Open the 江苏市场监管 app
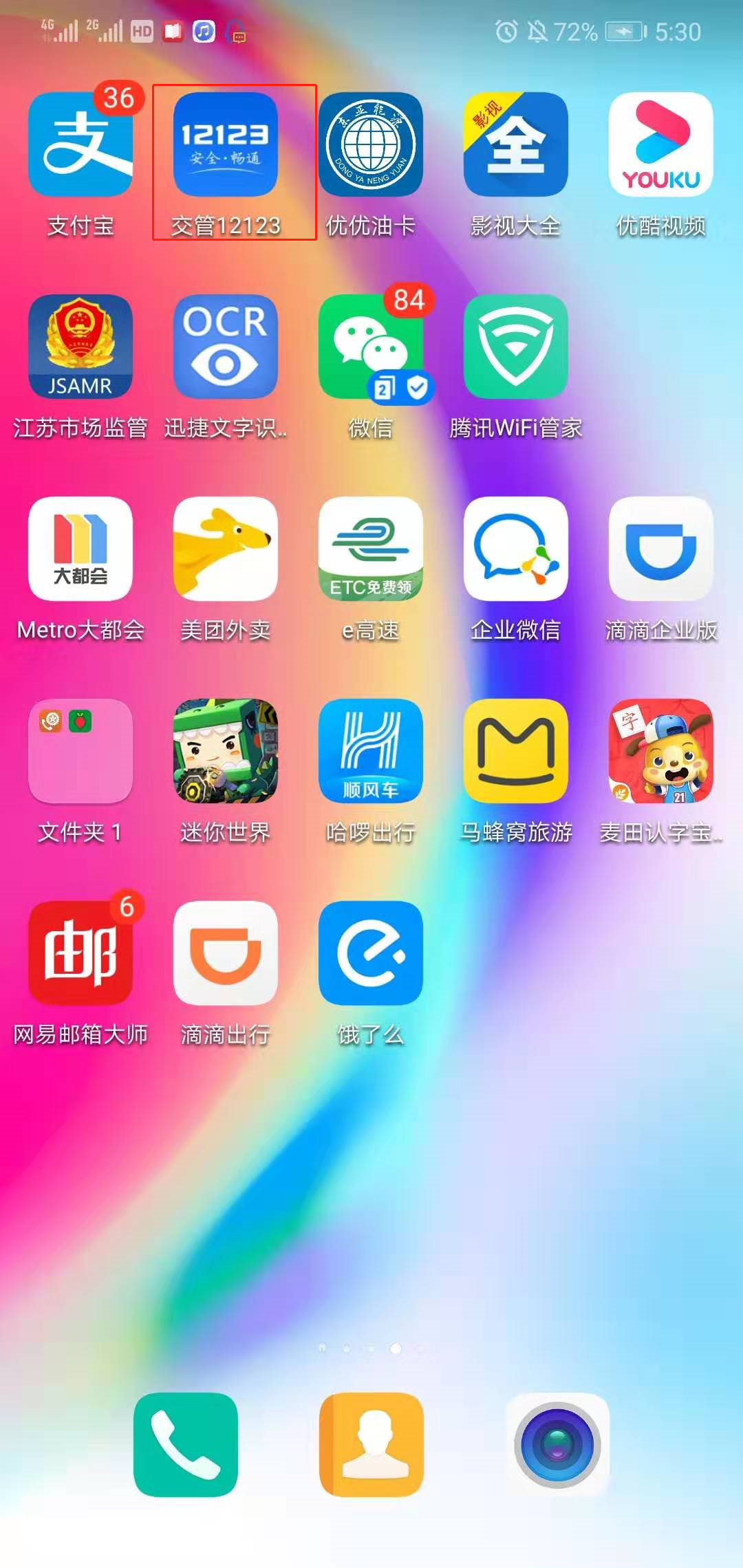The height and width of the screenshot is (1568, 743). [x=80, y=347]
